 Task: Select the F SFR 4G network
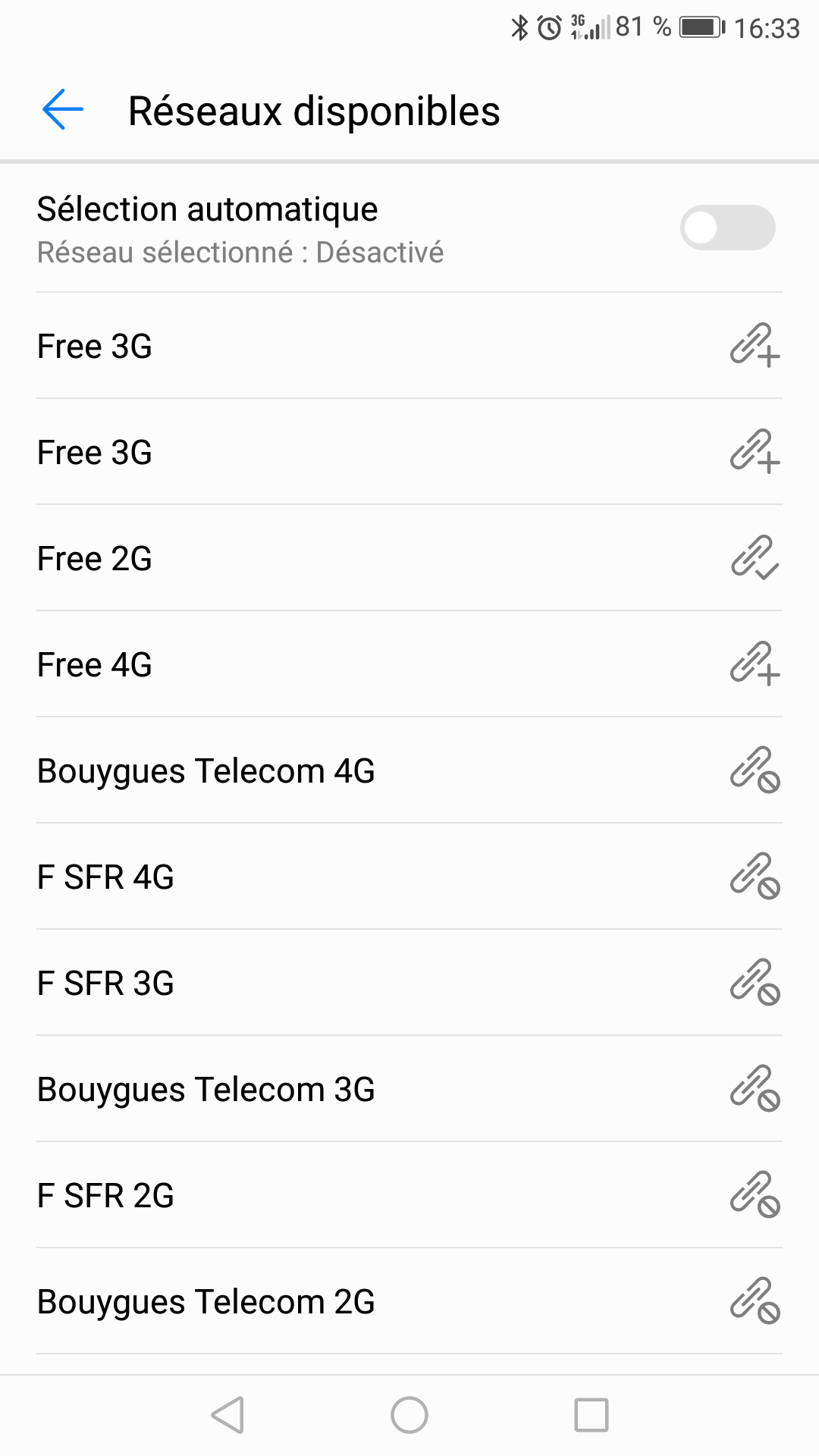pyautogui.click(x=409, y=877)
